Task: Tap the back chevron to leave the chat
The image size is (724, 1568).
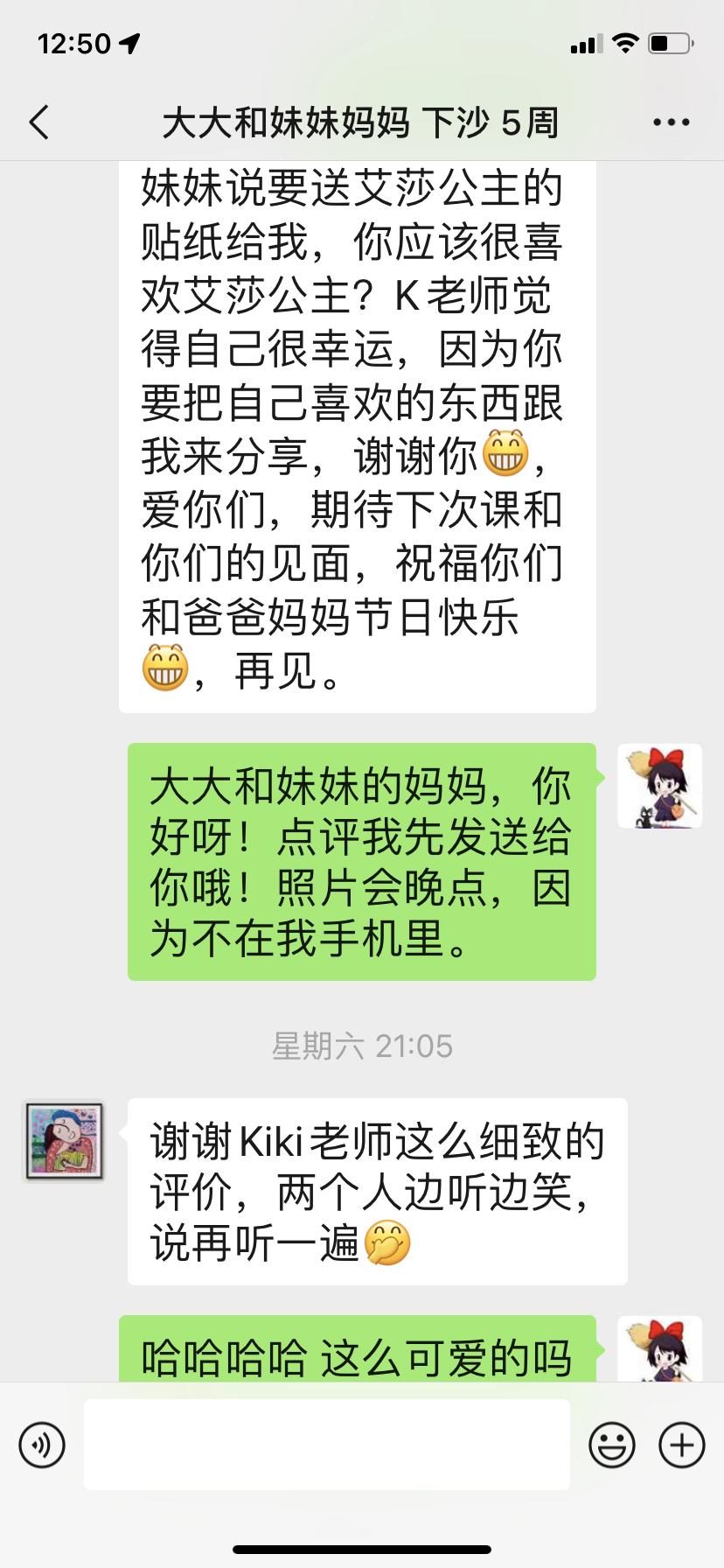Action: pos(38,123)
